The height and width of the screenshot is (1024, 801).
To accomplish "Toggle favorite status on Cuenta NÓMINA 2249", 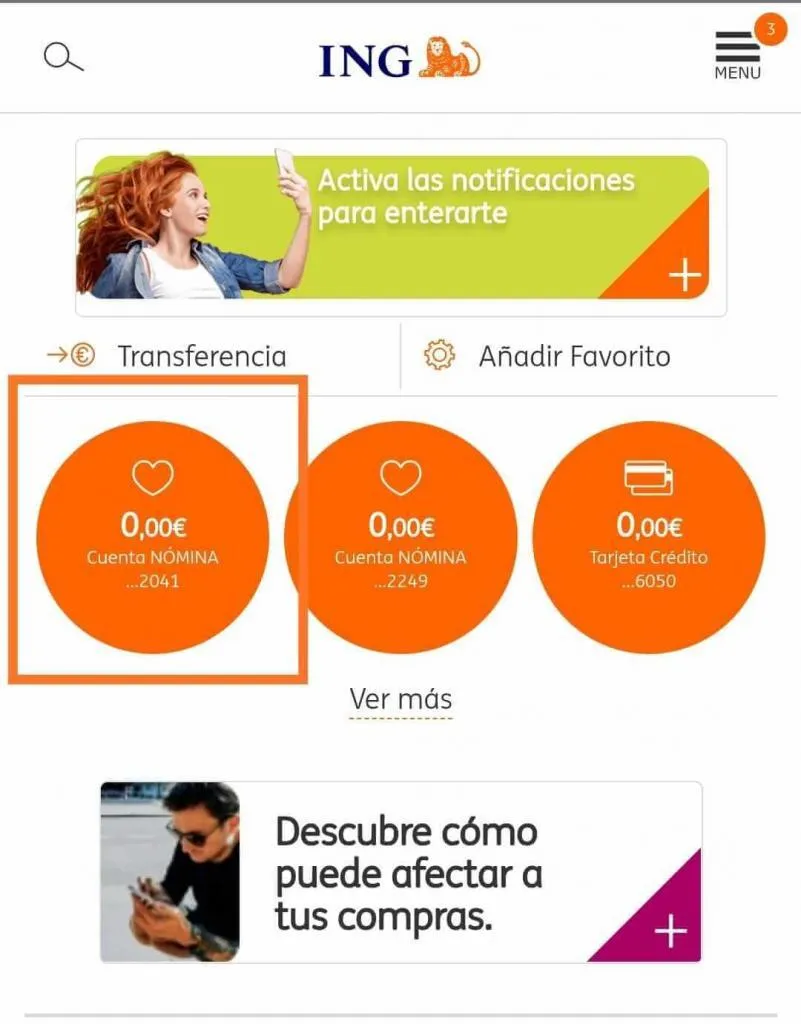I will click(400, 478).
